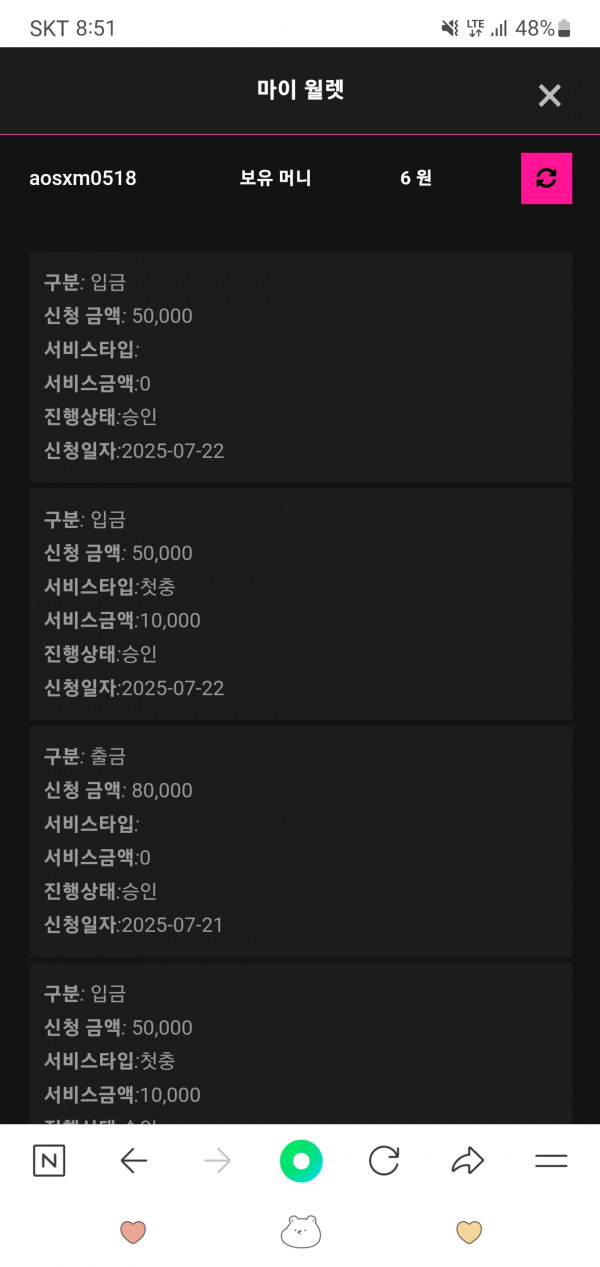This screenshot has height=1267, width=600.
Task: Open the Naver home button
Action: [x=49, y=1160]
